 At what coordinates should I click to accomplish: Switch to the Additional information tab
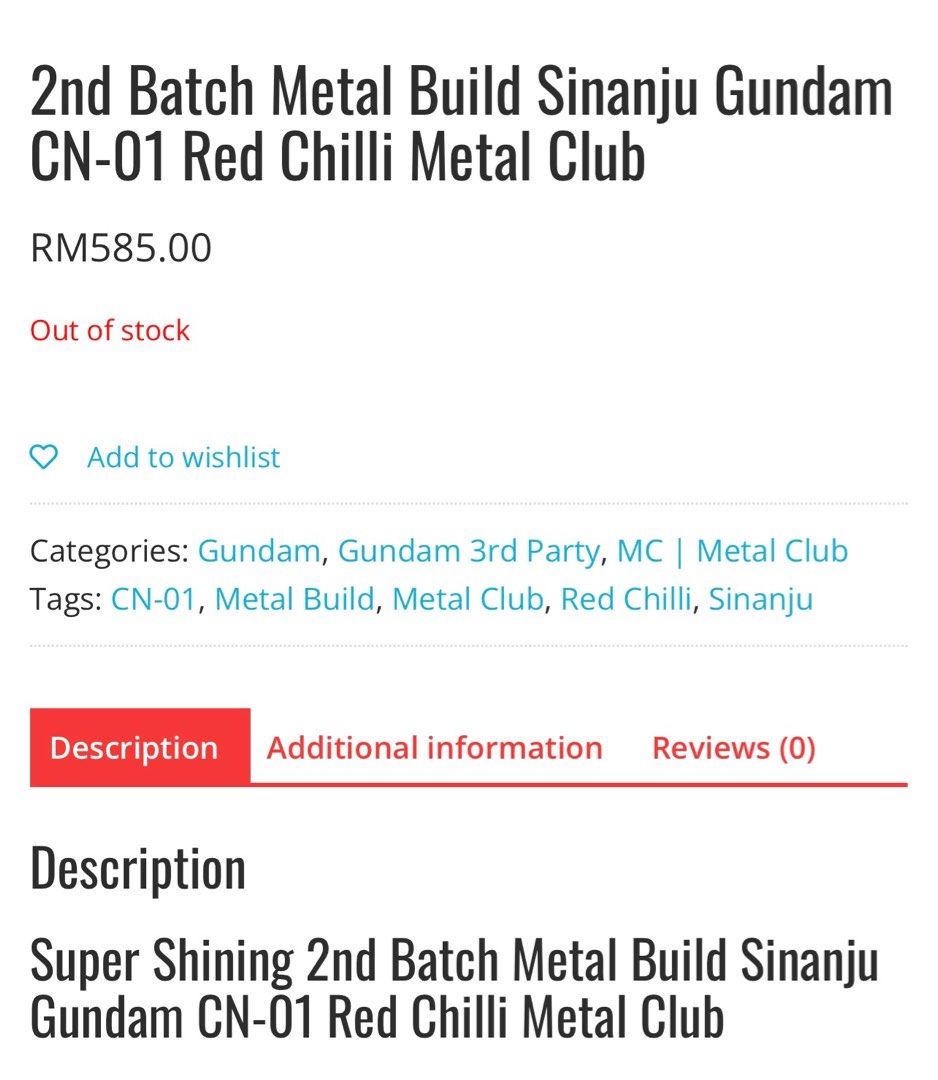432,746
